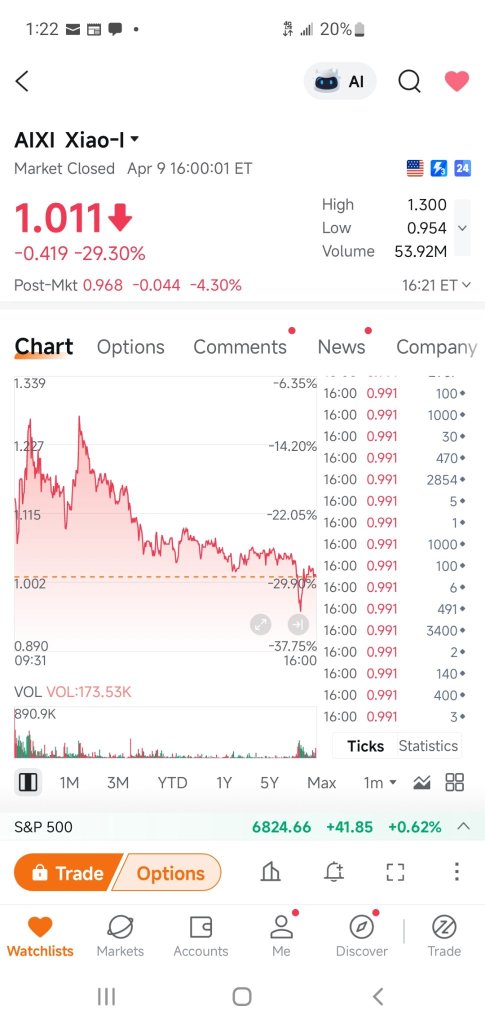Image resolution: width=485 pixels, height=1024 pixels.
Task: Expand the S&P 500 index bar
Action: 463,827
